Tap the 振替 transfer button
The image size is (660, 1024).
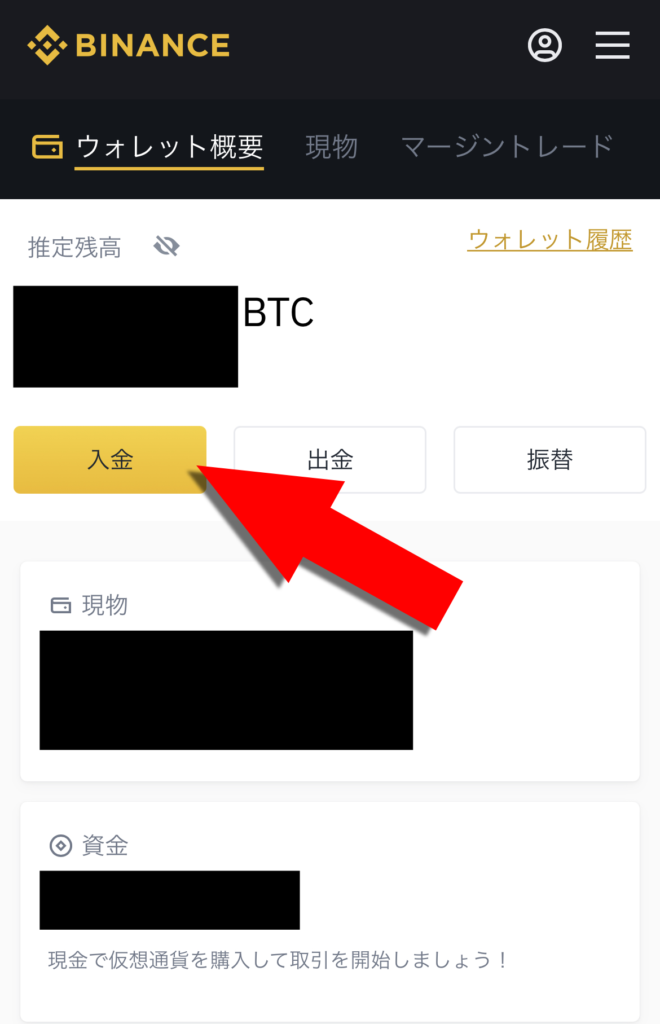coord(549,460)
